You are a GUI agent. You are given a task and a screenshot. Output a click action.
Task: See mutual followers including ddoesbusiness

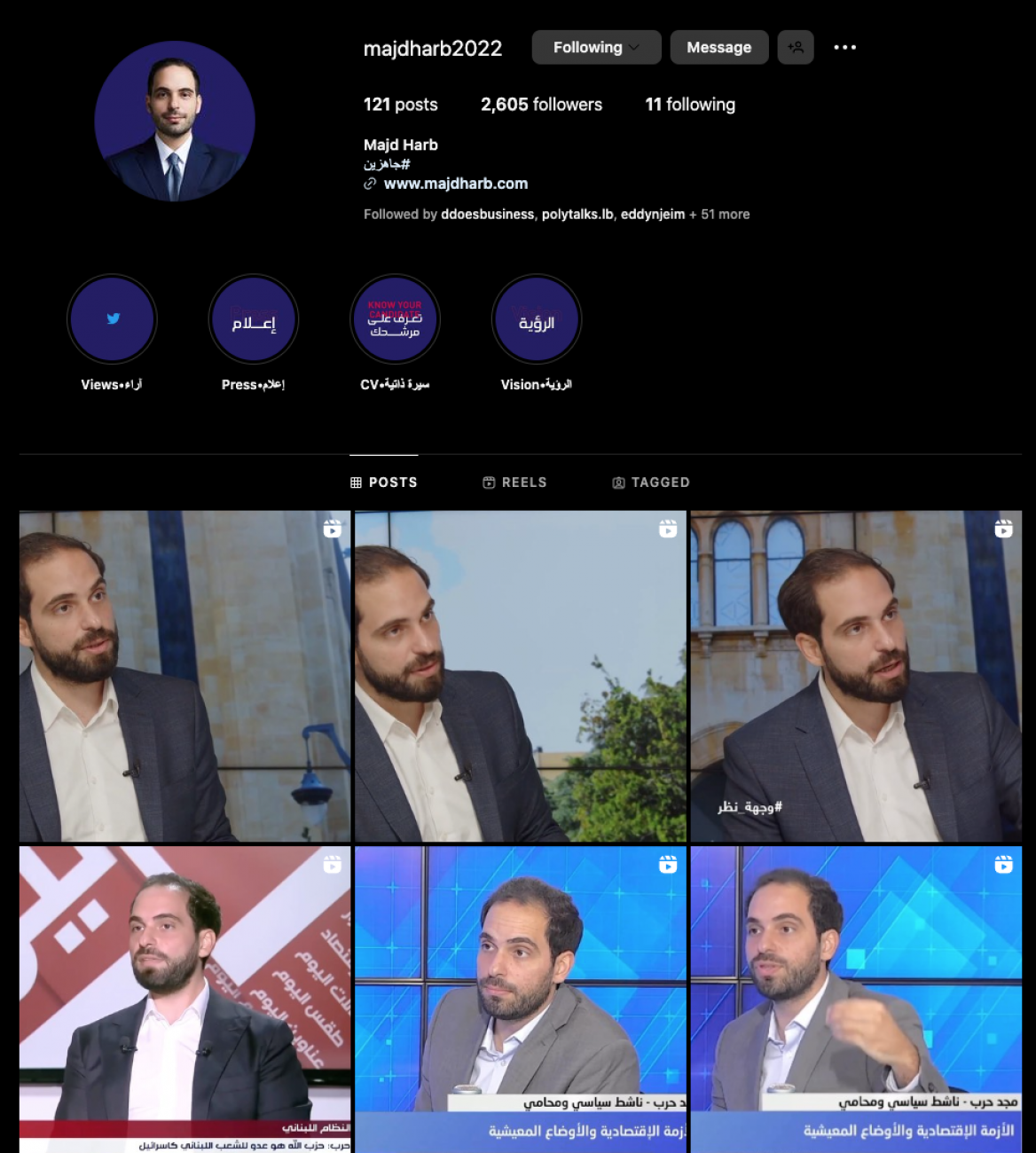556,214
